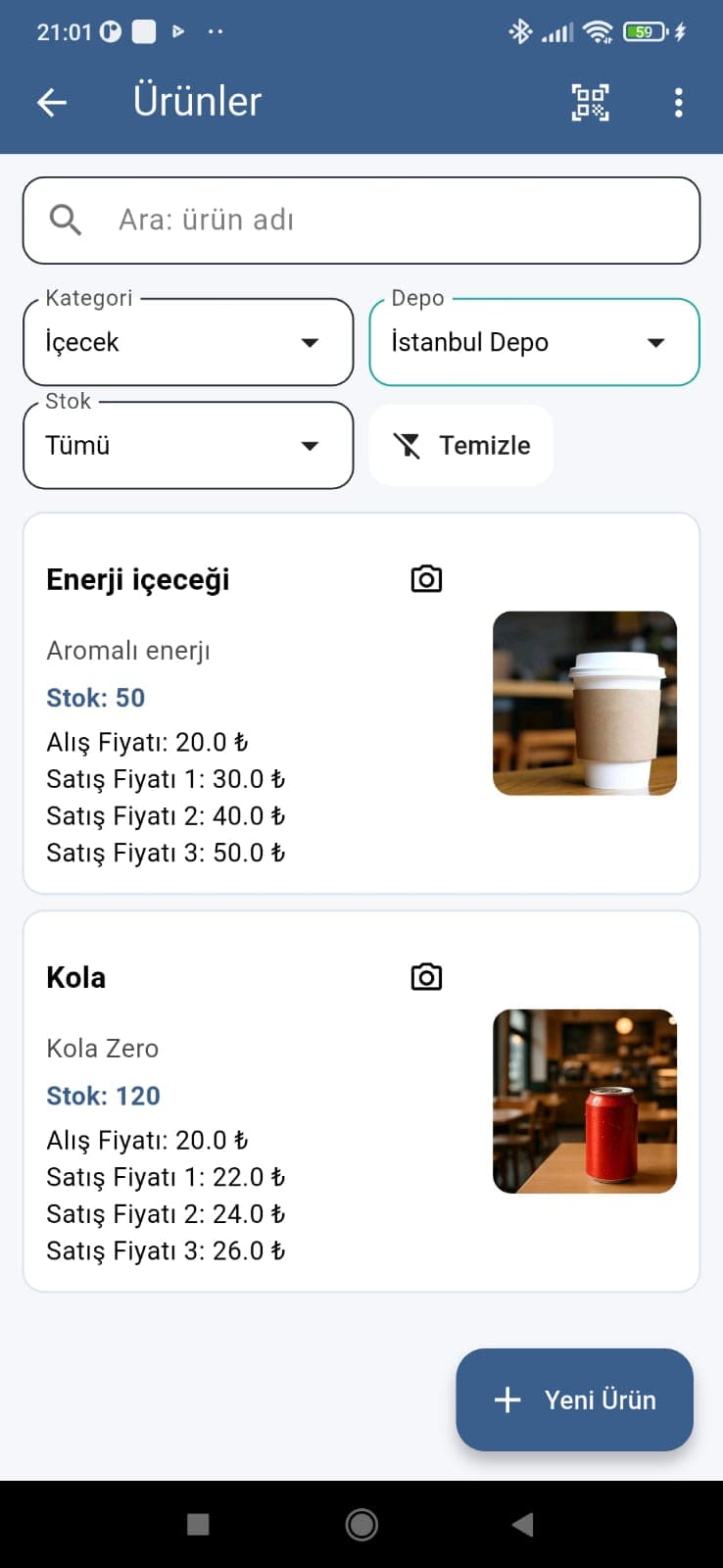Tap Yeni Ürün to add a product
723x1568 pixels.
coord(574,1399)
